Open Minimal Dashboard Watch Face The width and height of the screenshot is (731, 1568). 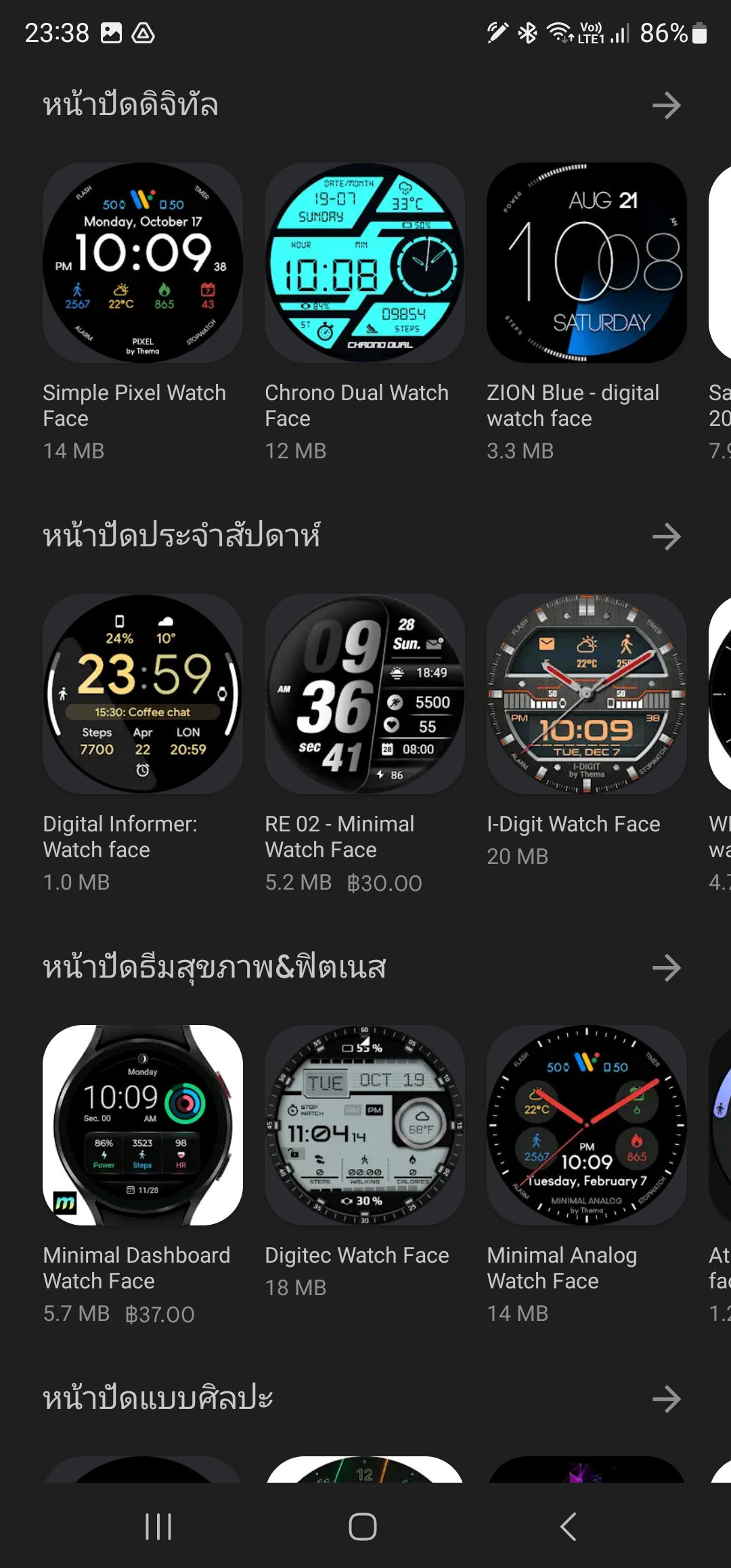[x=143, y=1125]
